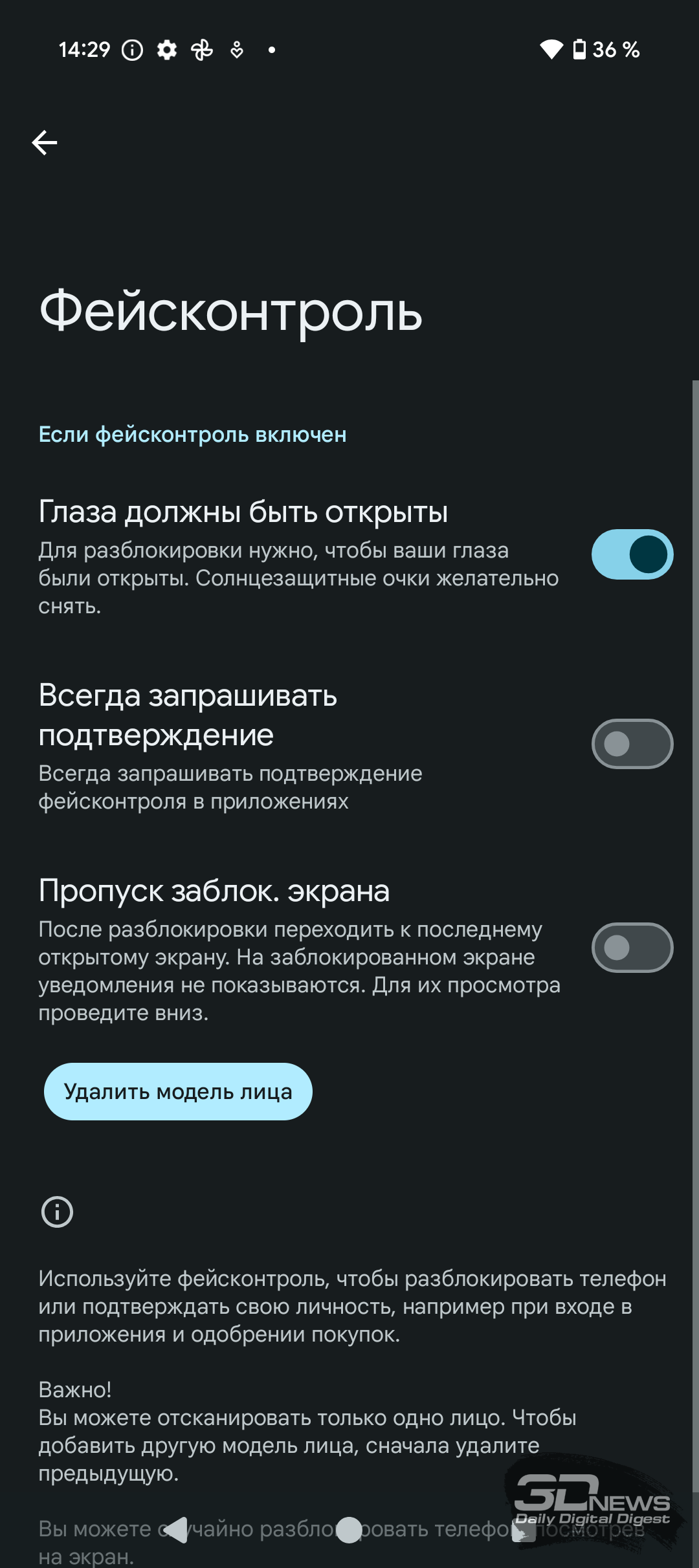Tap the system back triangle
This screenshot has width=699, height=1568.
[x=175, y=1530]
